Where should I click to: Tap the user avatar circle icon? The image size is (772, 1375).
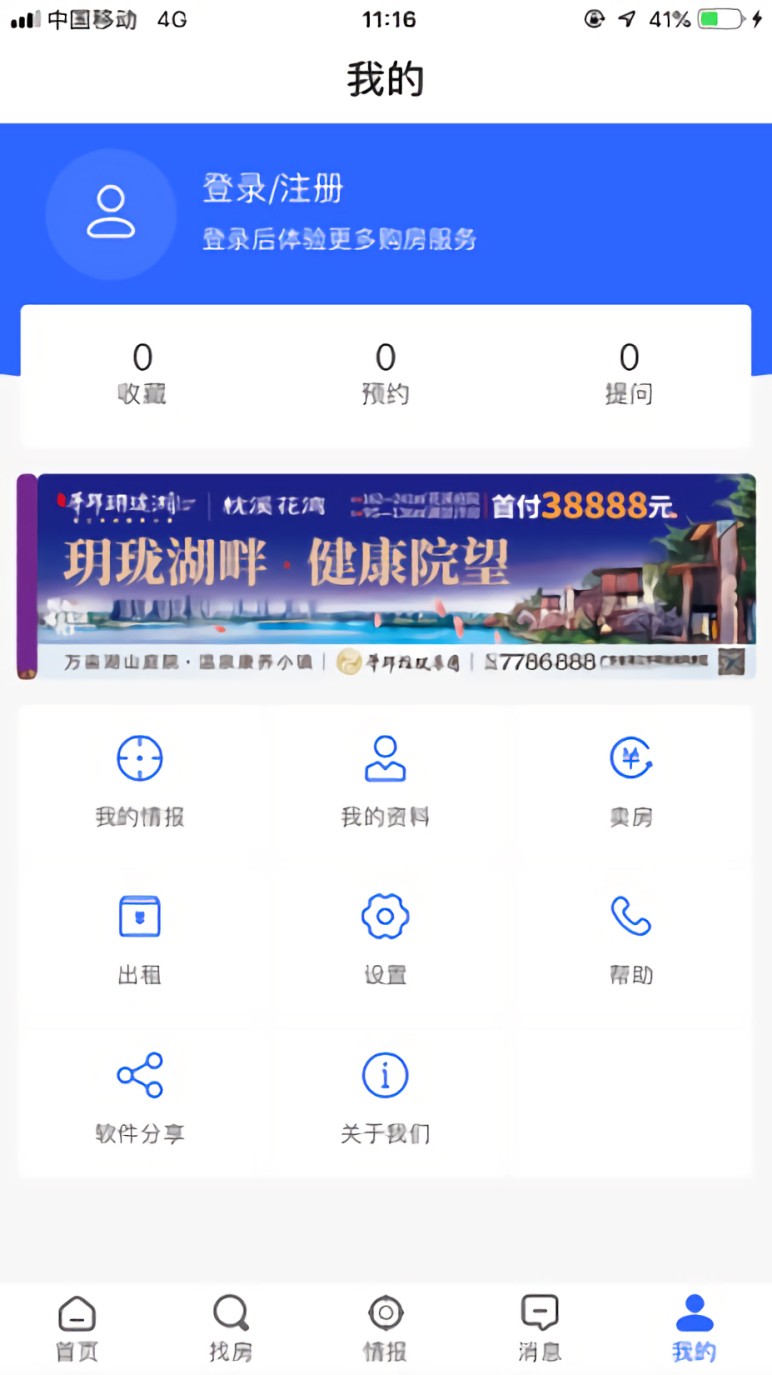click(x=110, y=213)
